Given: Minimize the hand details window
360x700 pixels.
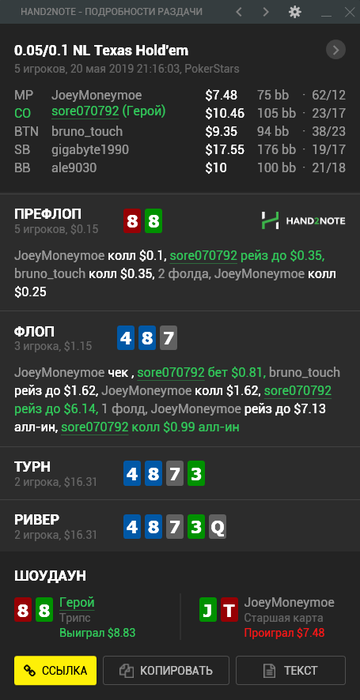Looking at the screenshot, I should (327, 12).
